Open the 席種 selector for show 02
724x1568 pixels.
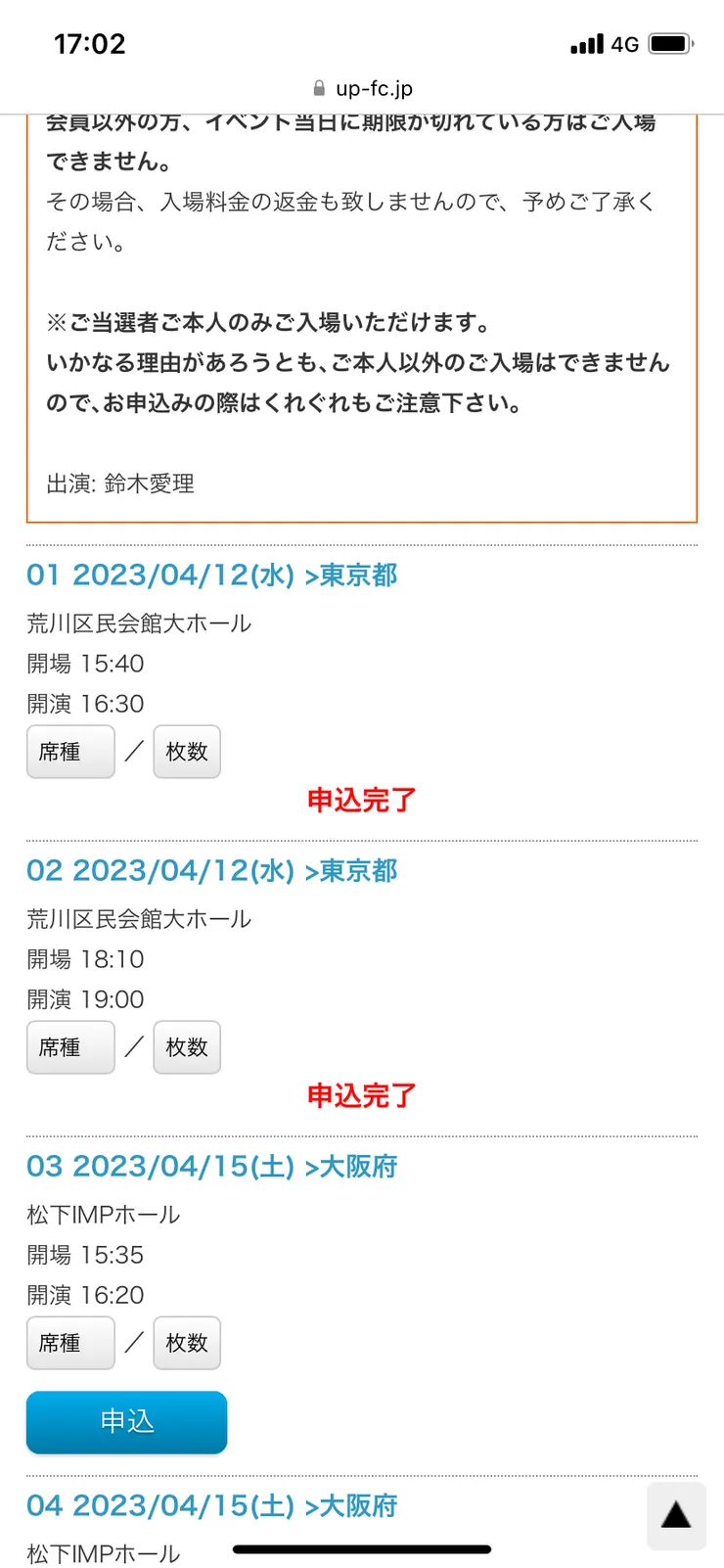(x=69, y=1047)
